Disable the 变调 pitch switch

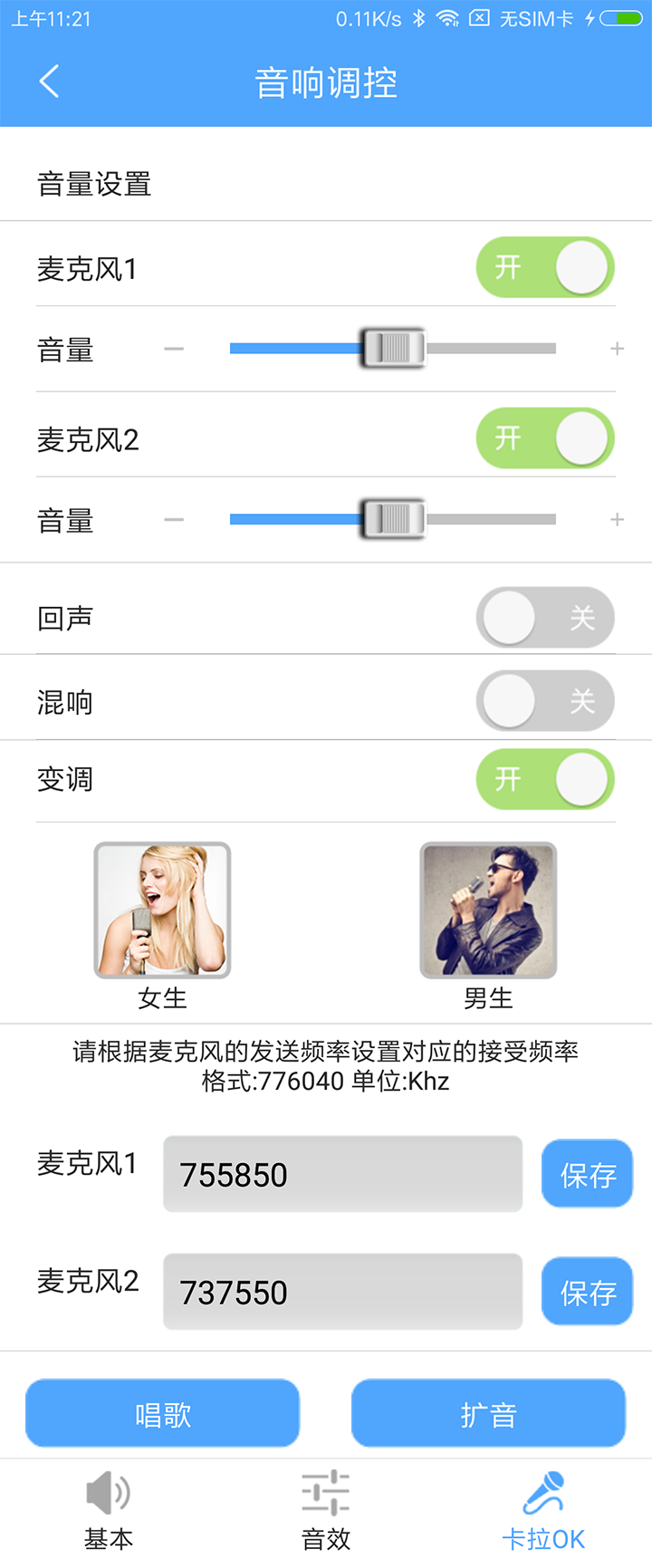pos(545,779)
